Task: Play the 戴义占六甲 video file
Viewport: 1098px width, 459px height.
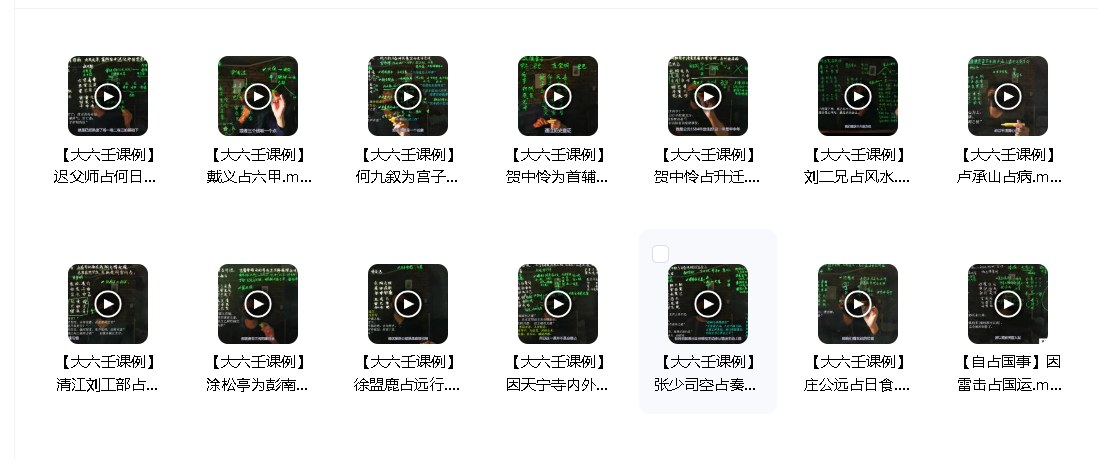Action: click(x=258, y=96)
